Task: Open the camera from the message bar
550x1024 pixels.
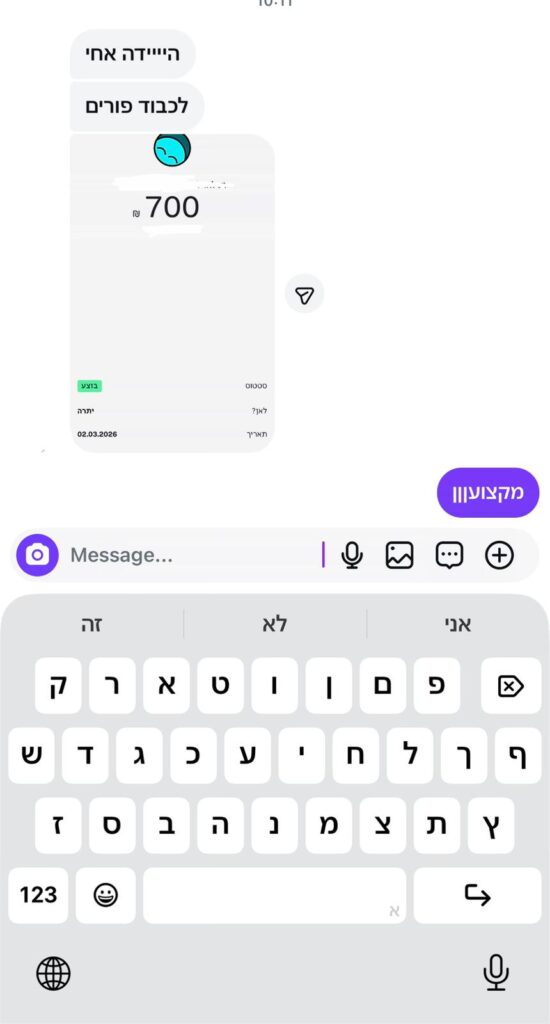Action: pyautogui.click(x=37, y=555)
